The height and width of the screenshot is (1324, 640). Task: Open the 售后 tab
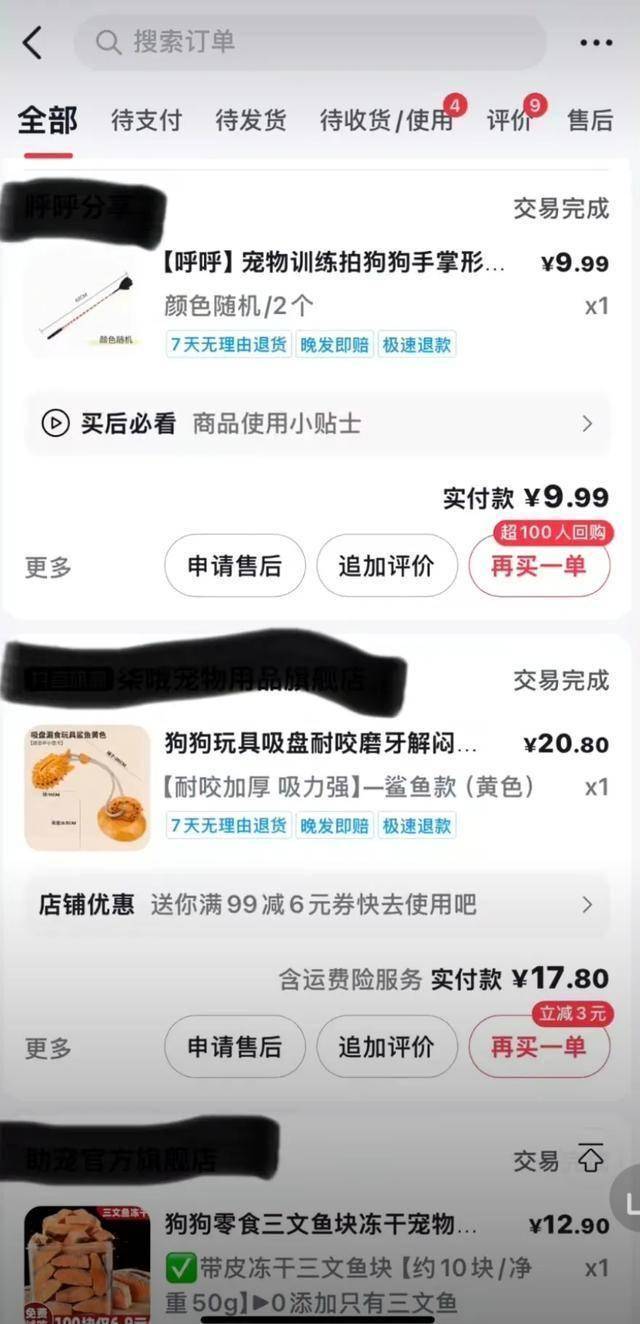point(590,121)
